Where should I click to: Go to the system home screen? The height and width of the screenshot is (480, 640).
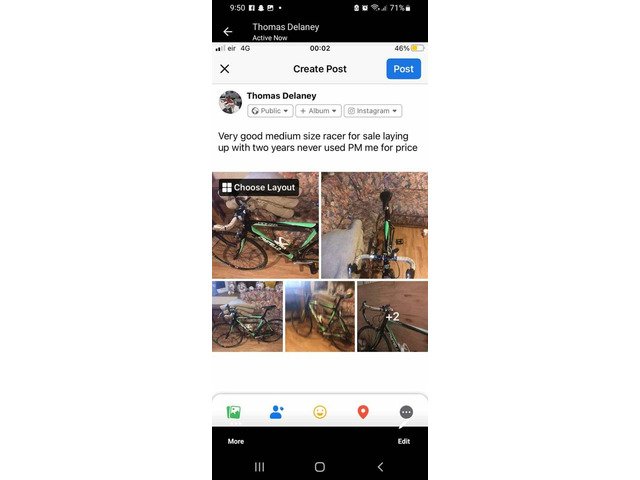tap(319, 467)
